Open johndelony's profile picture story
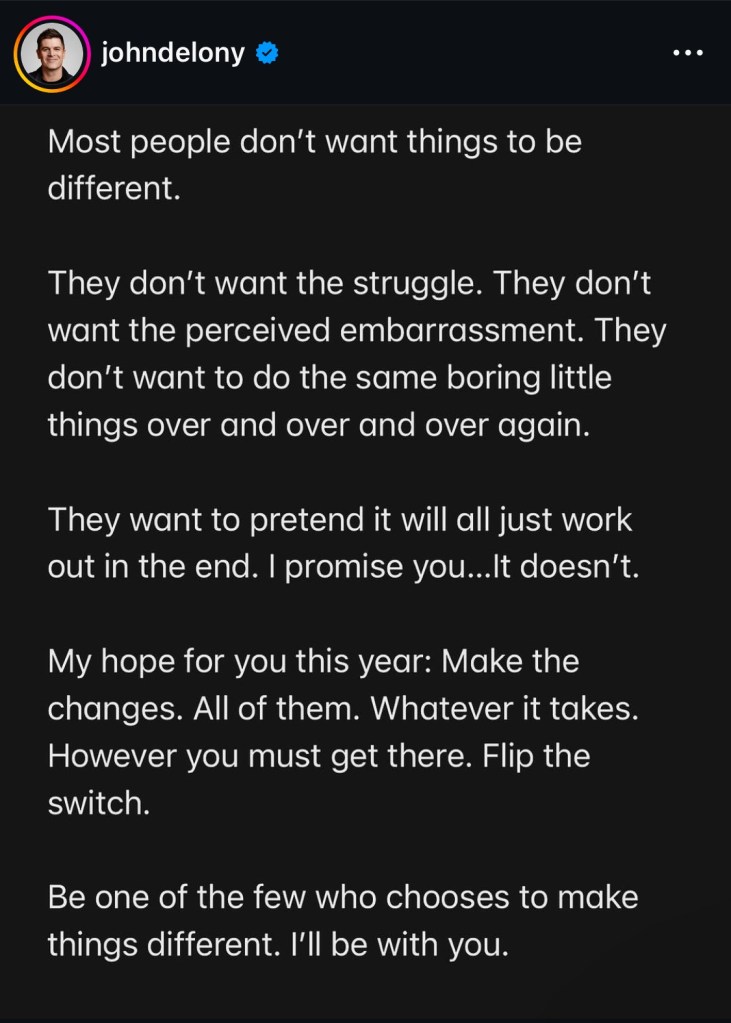This screenshot has height=1023, width=731. point(53,54)
